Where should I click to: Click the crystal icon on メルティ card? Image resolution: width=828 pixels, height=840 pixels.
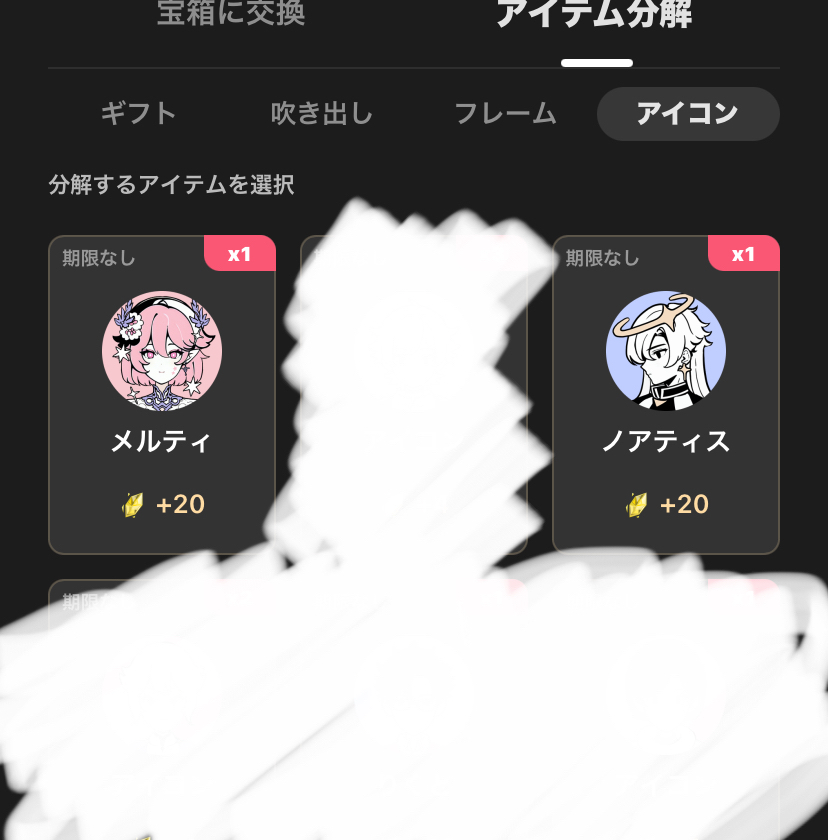pos(131,505)
